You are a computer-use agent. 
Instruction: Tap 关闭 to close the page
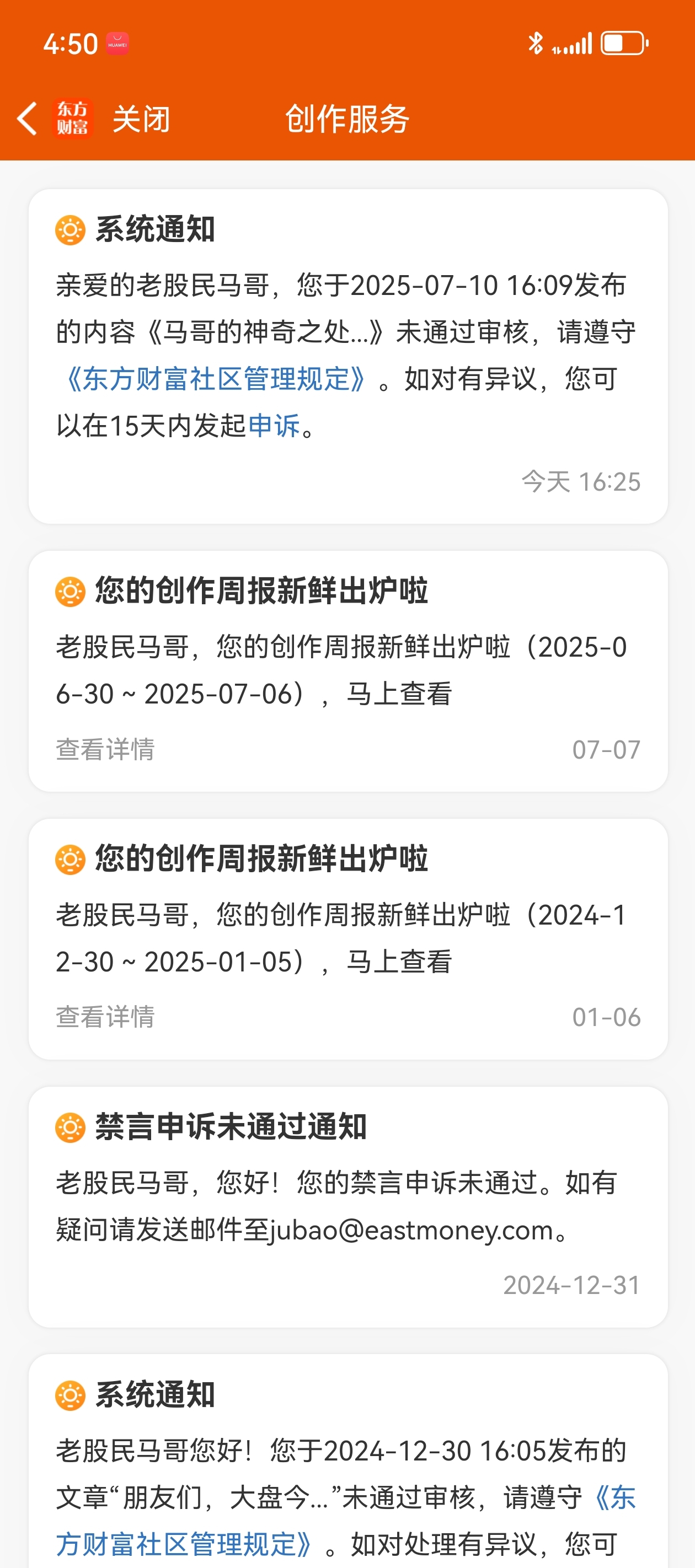click(x=141, y=119)
